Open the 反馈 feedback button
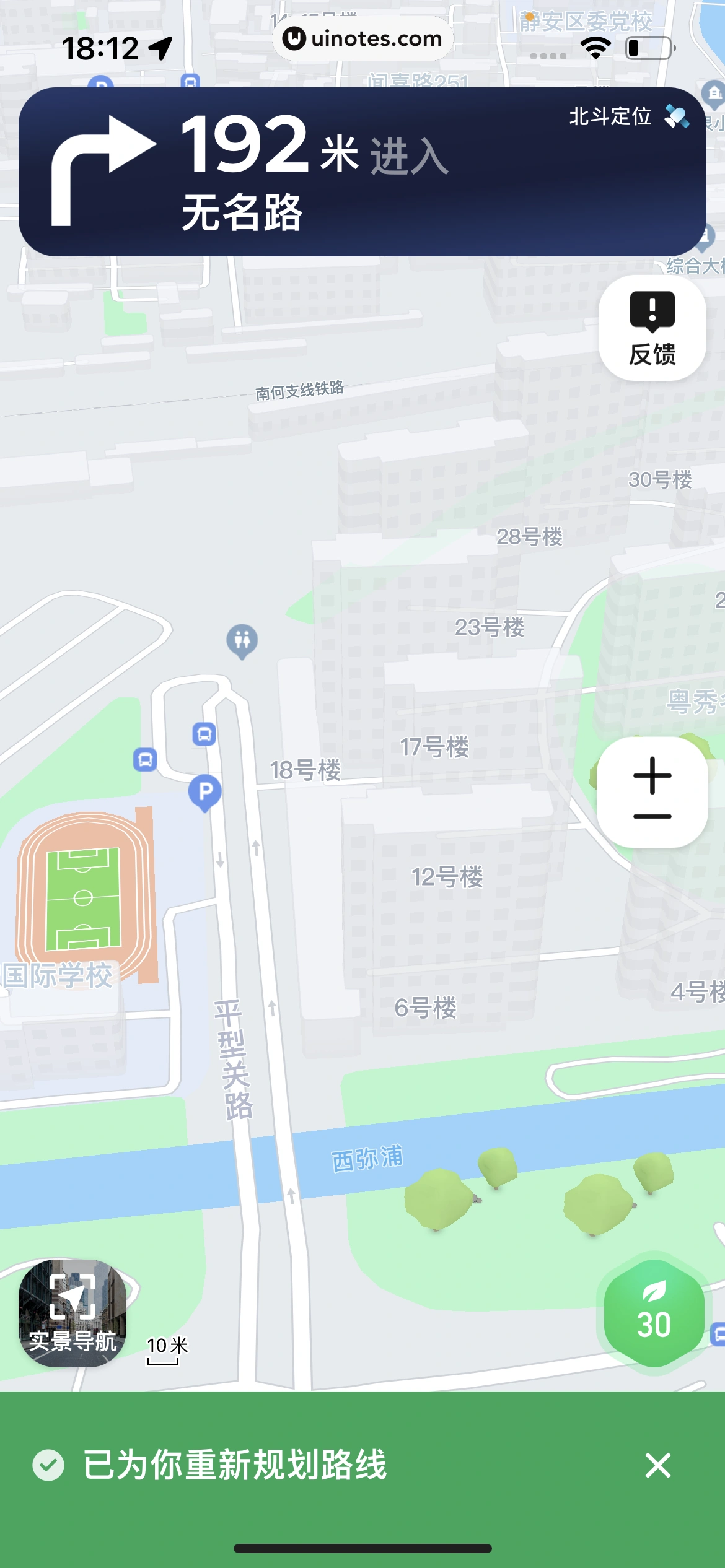 pyautogui.click(x=652, y=328)
